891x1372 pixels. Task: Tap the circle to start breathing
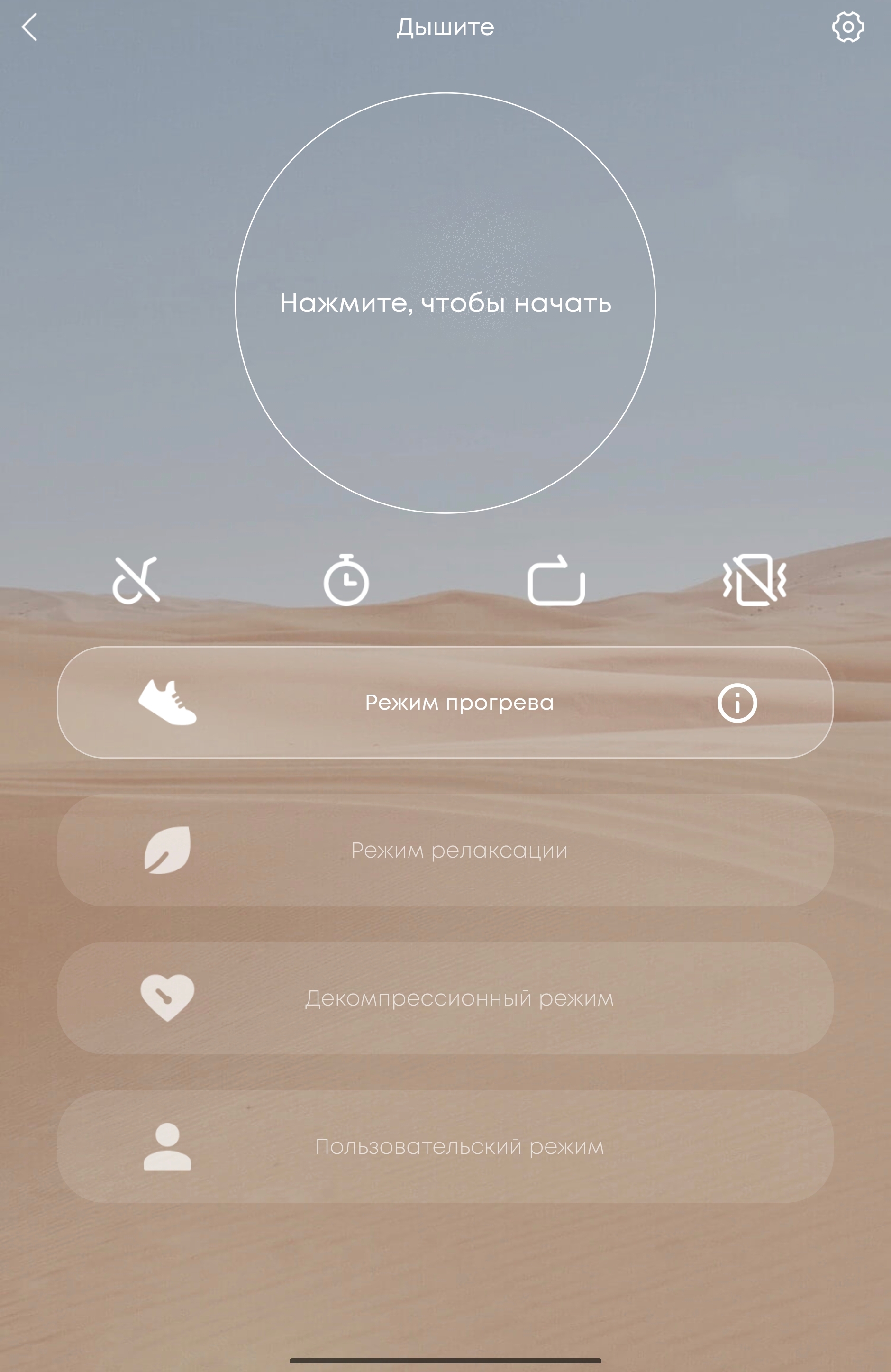[x=445, y=302]
